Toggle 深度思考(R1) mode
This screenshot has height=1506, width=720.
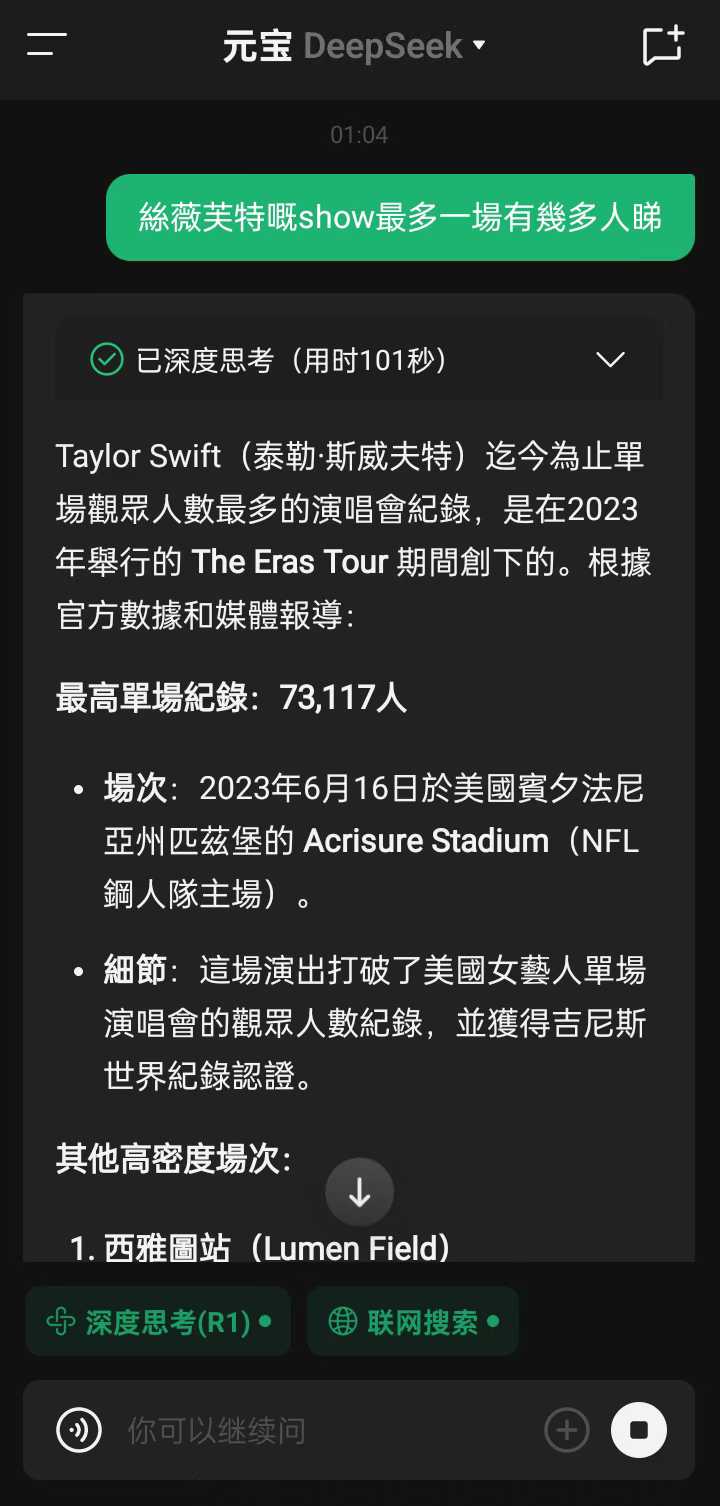[158, 1322]
